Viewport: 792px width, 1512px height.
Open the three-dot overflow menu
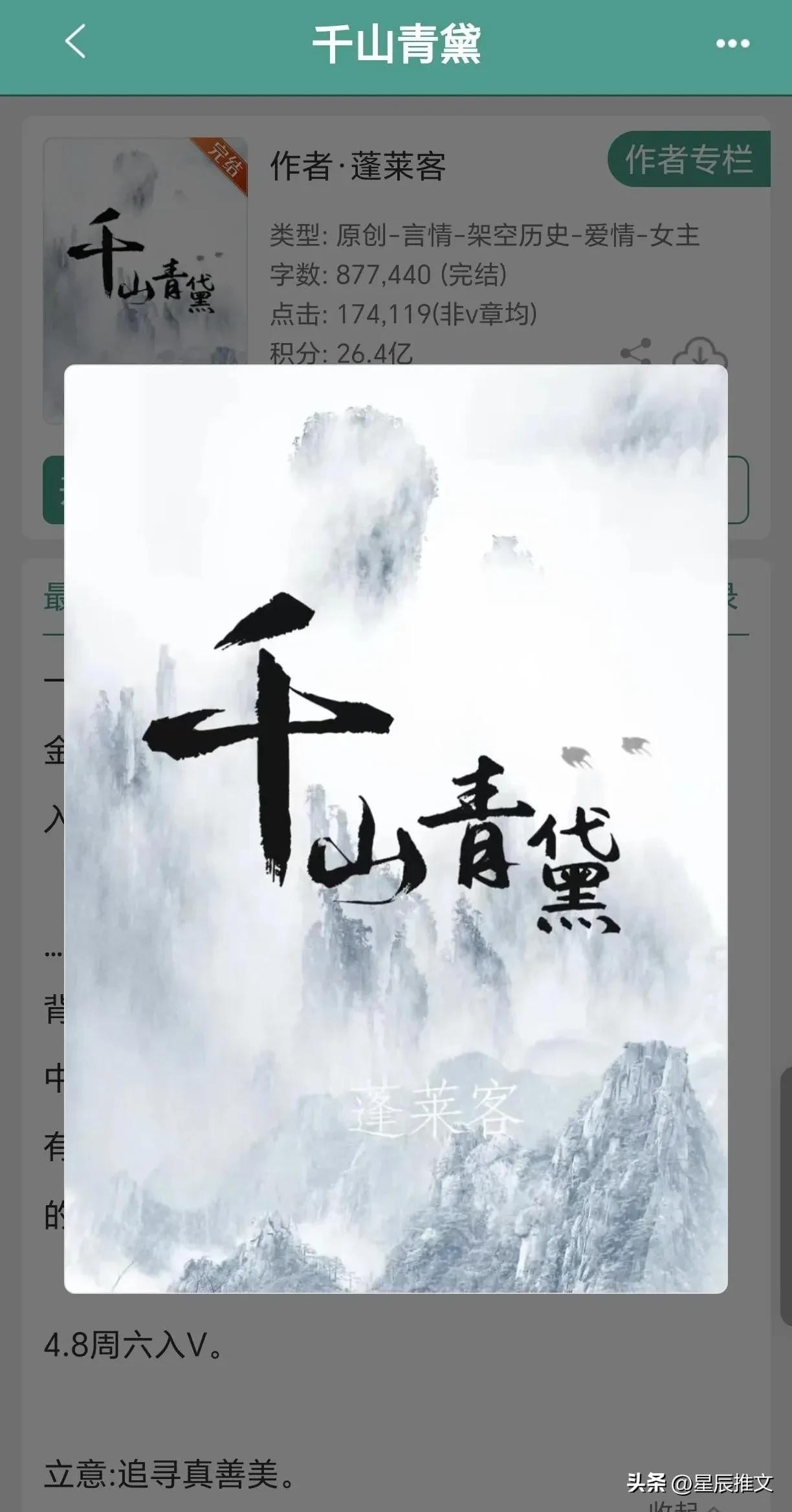732,43
